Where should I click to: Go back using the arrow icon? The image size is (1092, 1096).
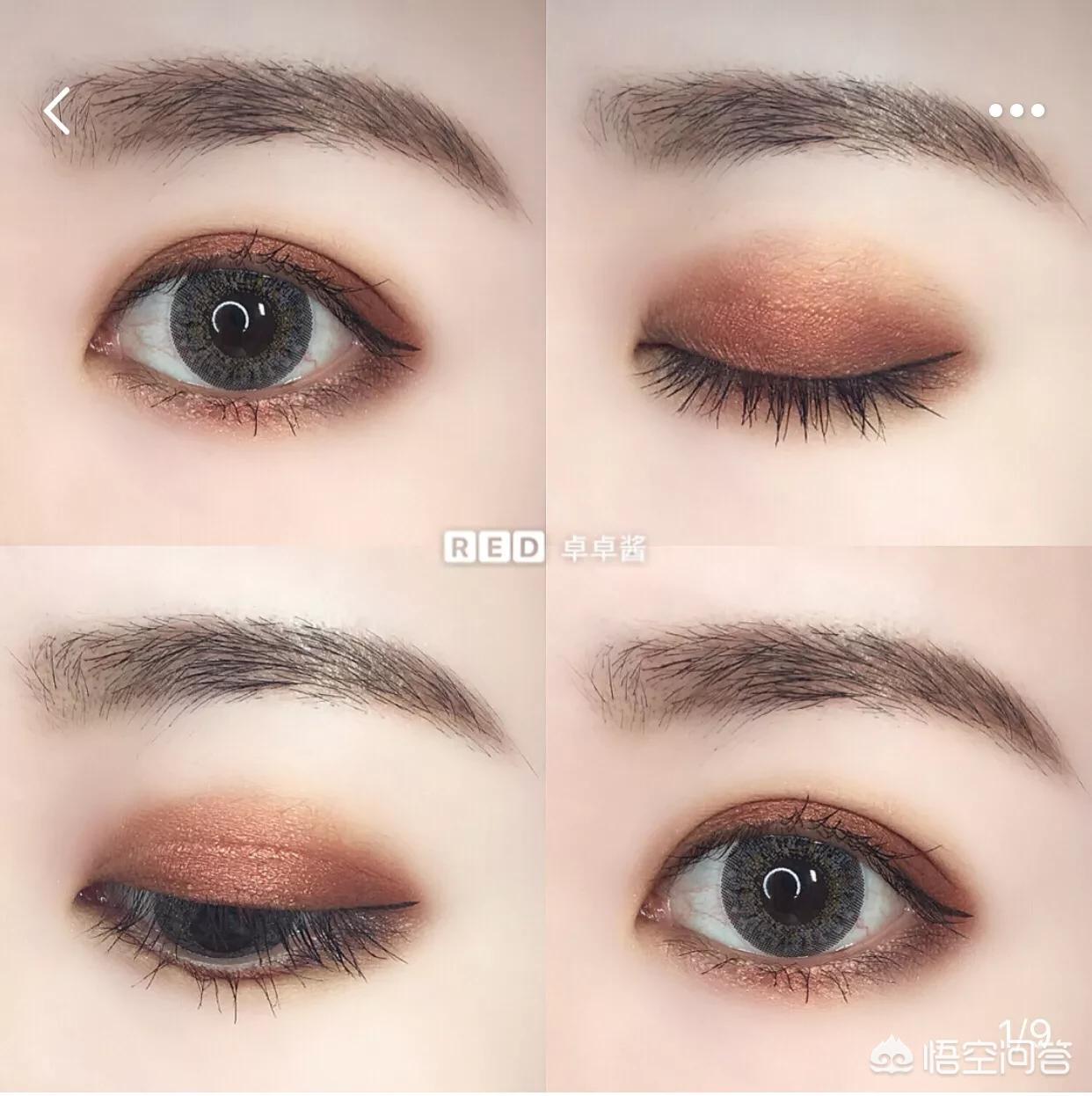point(58,113)
